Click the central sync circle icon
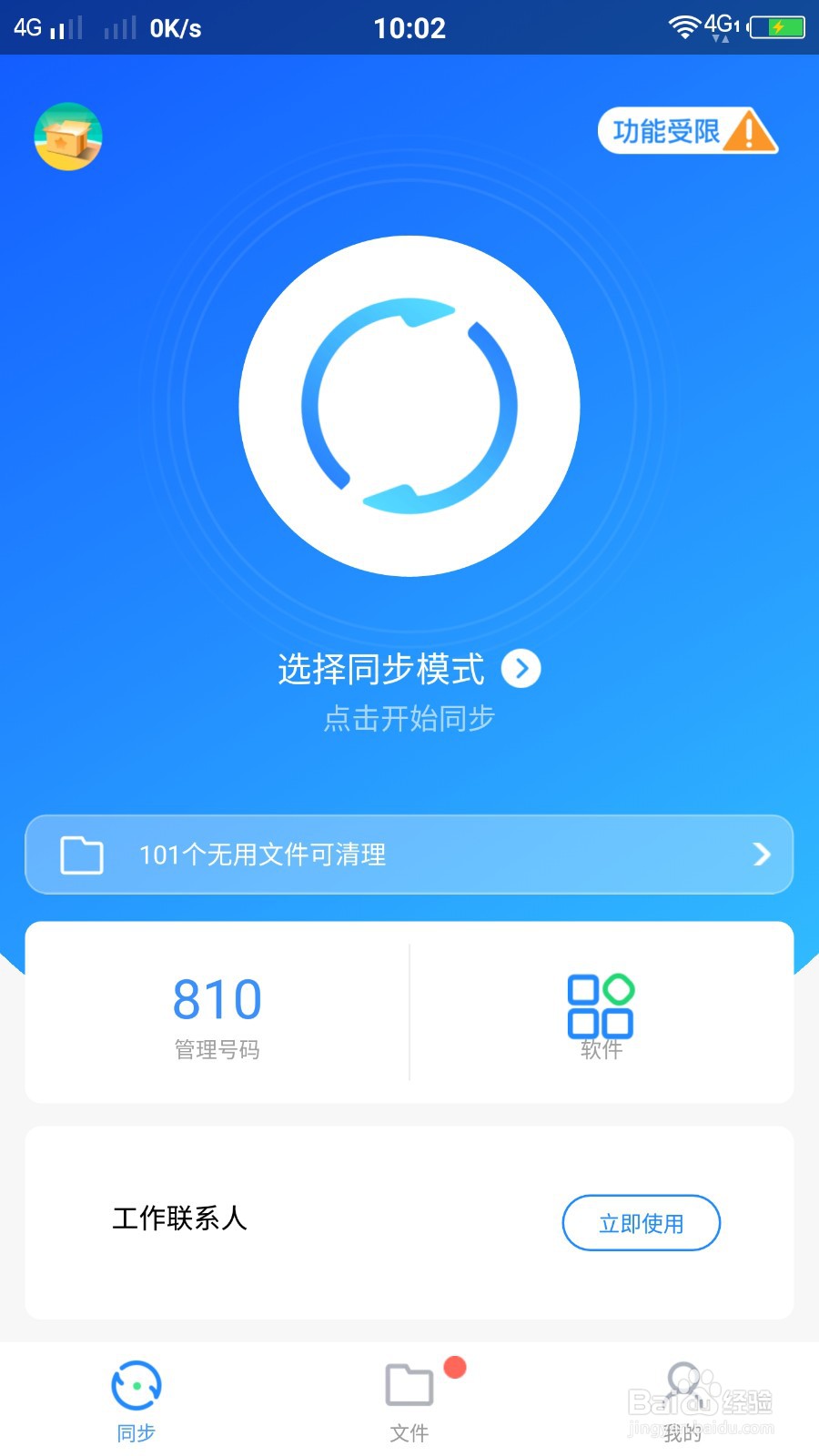 [409, 407]
